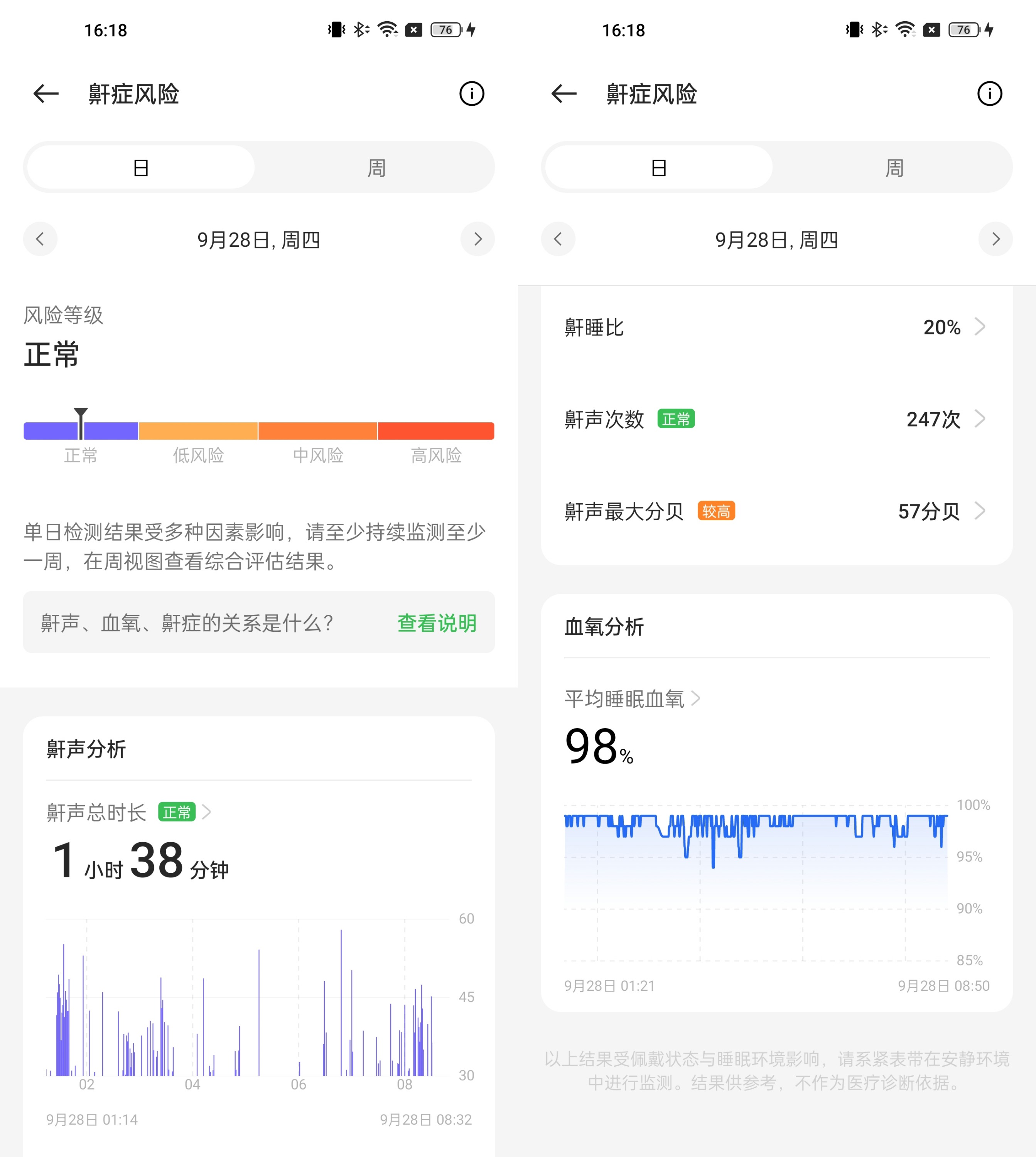Tap info icon on the 风险等级 screen
The height and width of the screenshot is (1157, 1036).
pyautogui.click(x=471, y=93)
